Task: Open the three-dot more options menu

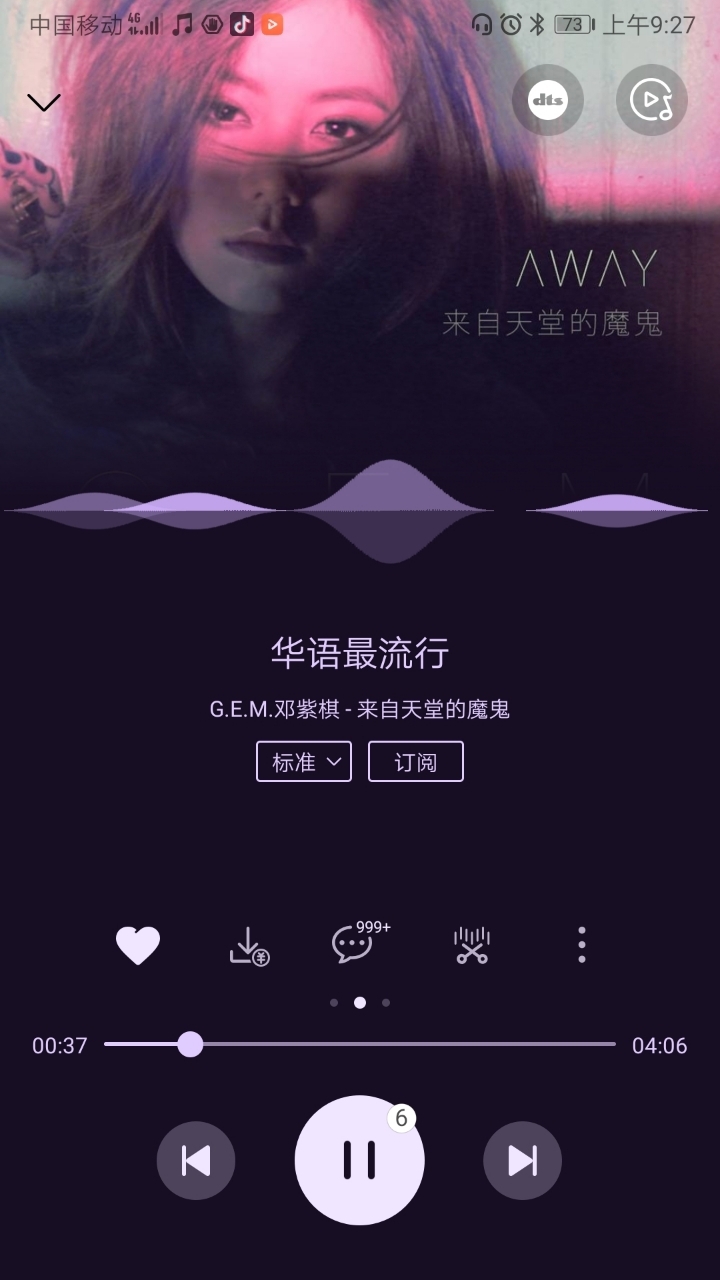Action: pos(582,945)
